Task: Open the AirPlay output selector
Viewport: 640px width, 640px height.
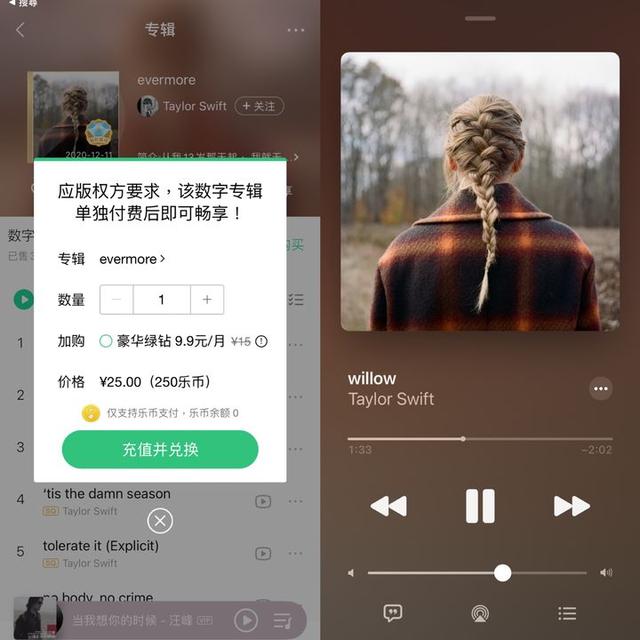Action: coord(480,613)
